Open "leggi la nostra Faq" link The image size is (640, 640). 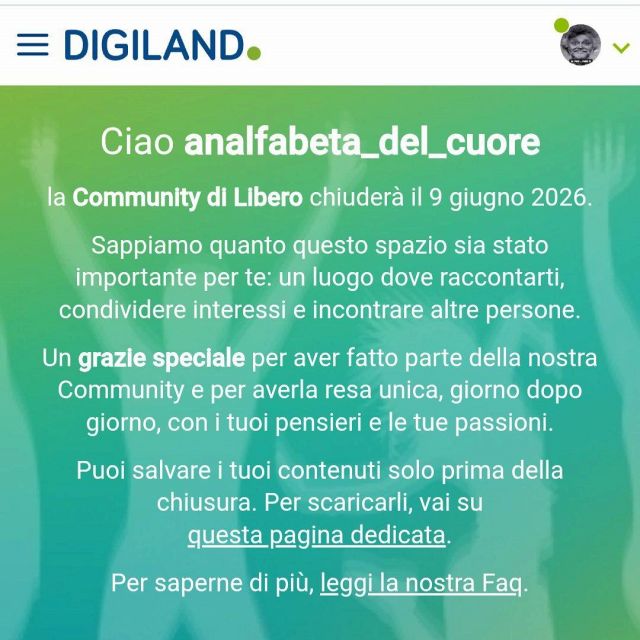point(421,582)
